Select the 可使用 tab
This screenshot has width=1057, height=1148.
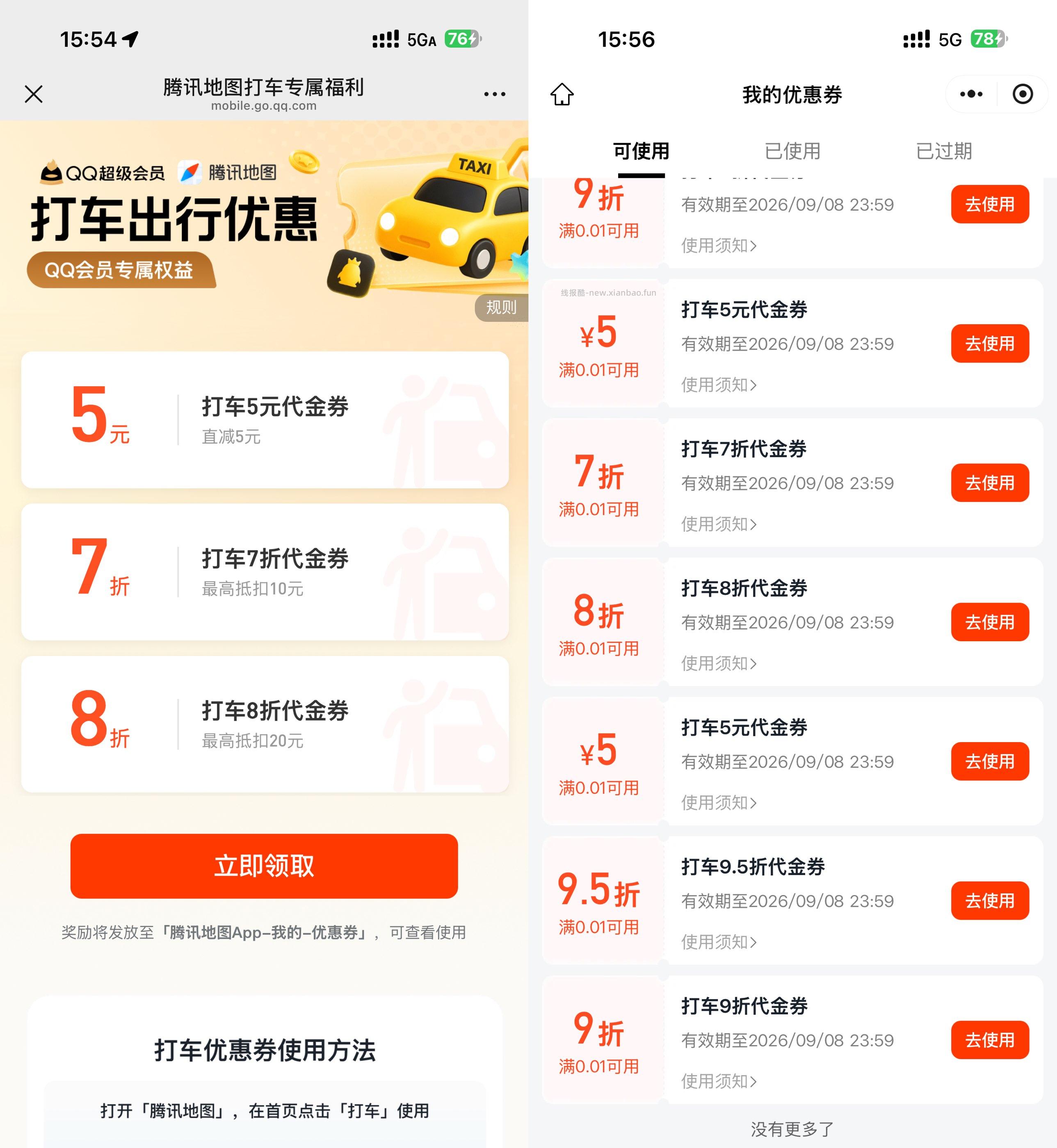click(x=641, y=151)
